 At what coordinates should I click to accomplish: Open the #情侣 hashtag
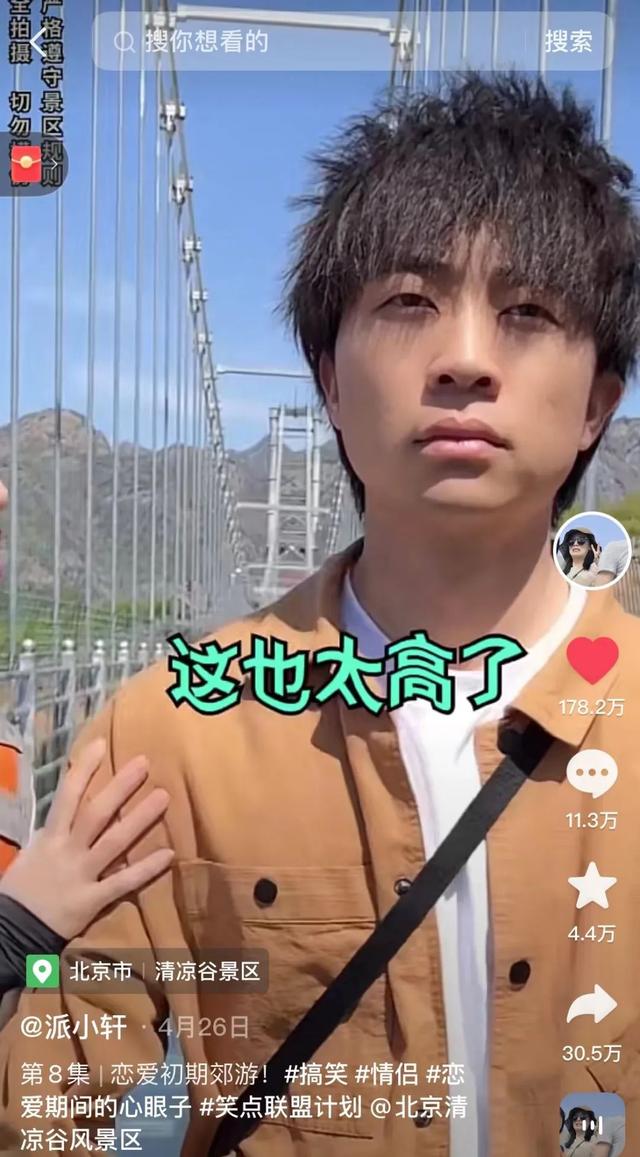tap(389, 1074)
